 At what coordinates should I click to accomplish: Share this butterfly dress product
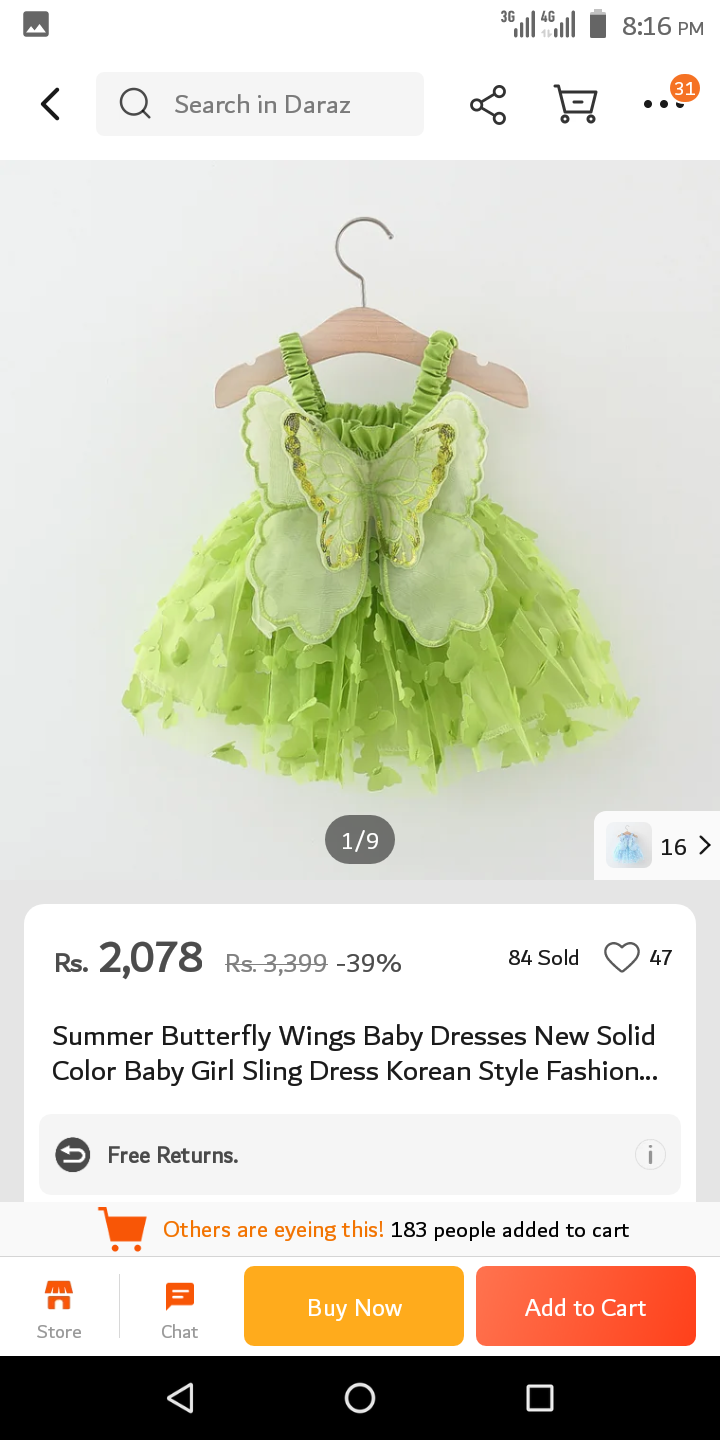[488, 104]
